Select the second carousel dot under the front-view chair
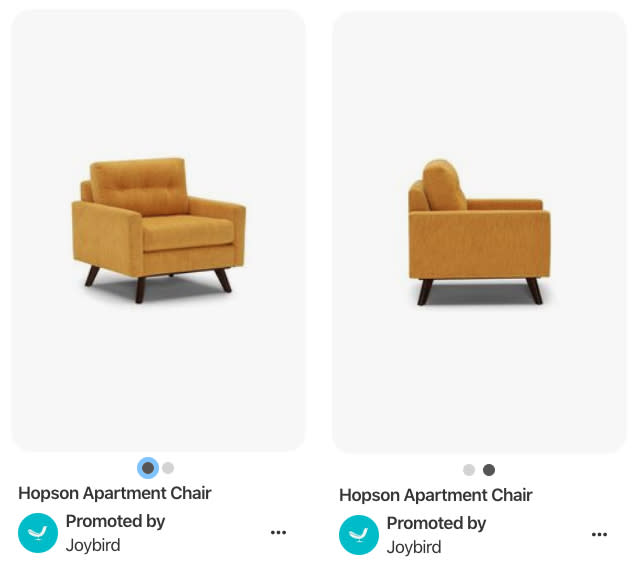 pyautogui.click(x=168, y=467)
